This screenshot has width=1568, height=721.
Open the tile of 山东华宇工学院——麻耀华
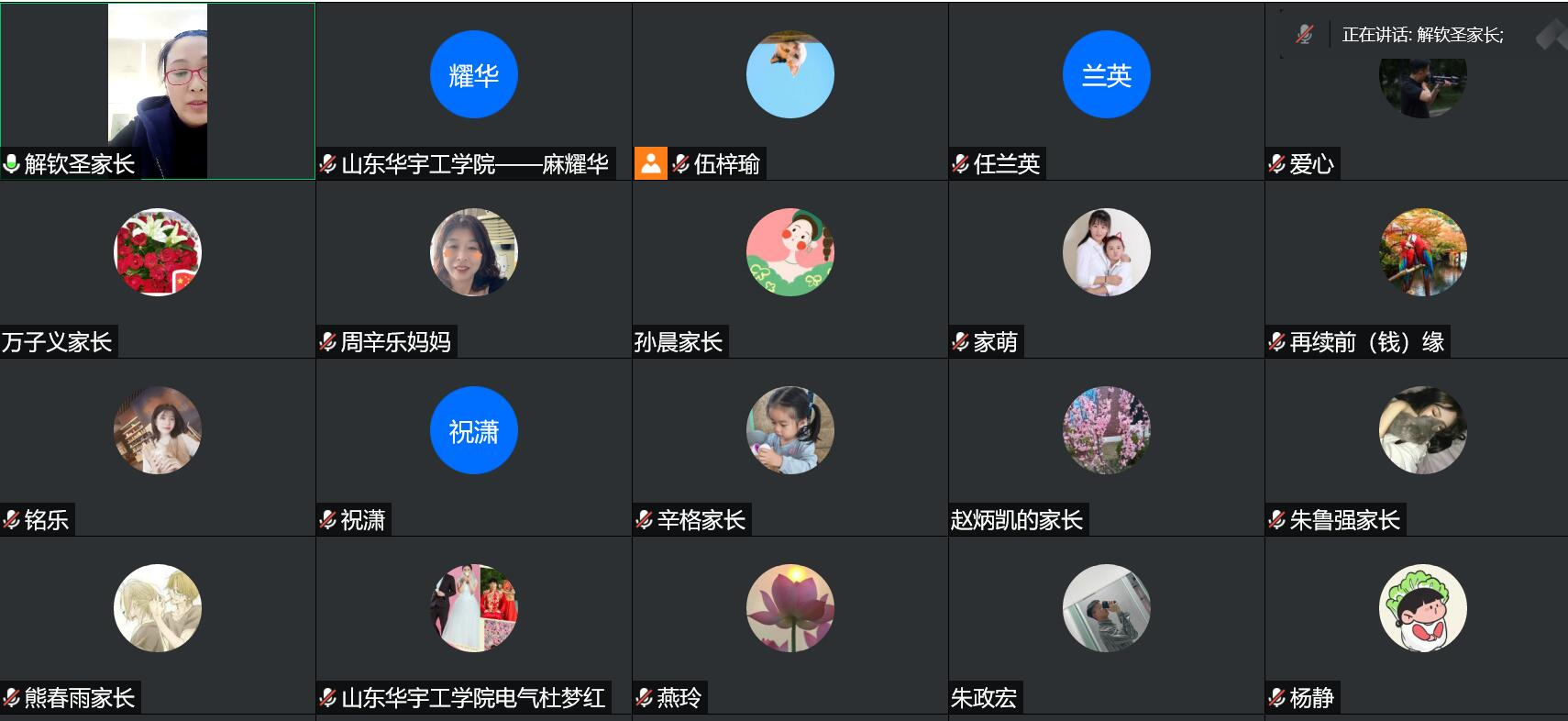click(x=473, y=91)
